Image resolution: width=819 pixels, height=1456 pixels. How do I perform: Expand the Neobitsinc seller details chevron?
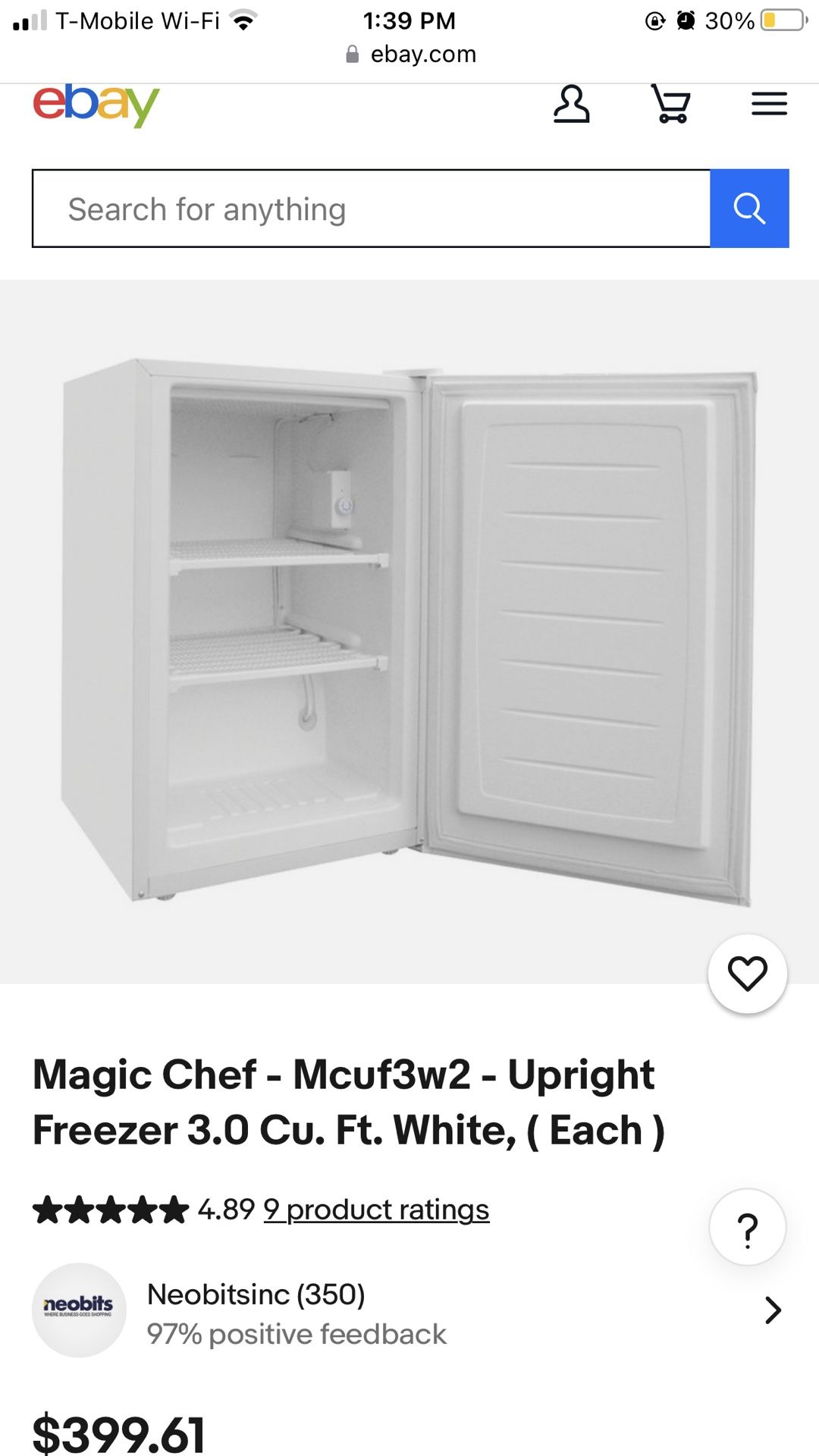coord(773,1309)
